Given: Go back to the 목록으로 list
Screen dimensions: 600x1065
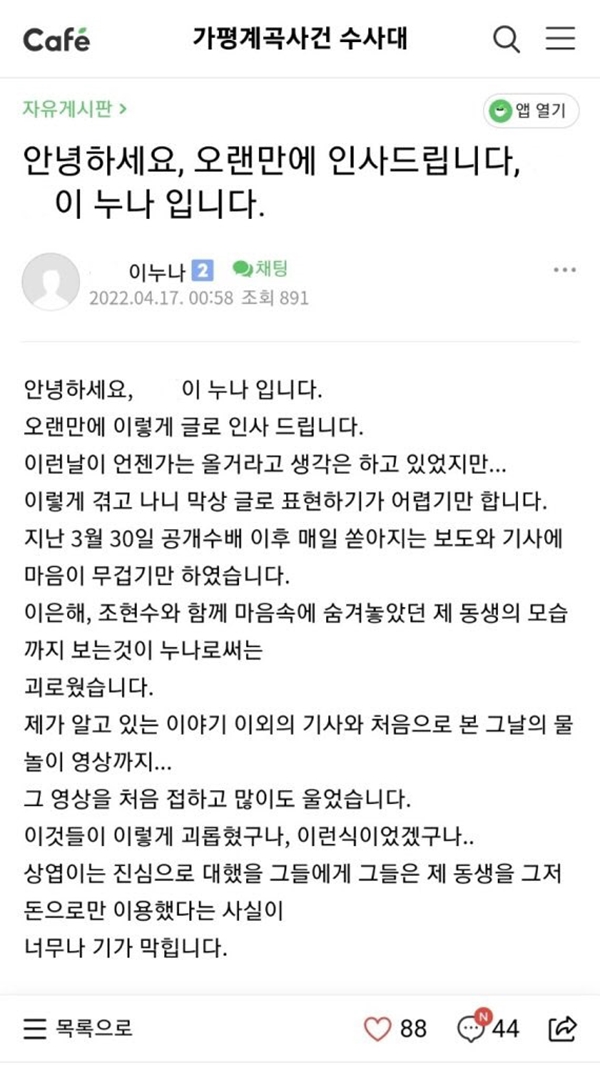Looking at the screenshot, I should (78, 1028).
